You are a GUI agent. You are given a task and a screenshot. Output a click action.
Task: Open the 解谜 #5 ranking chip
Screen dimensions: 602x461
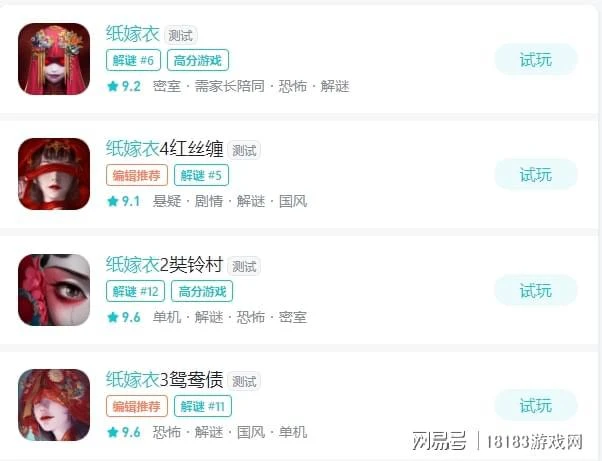tap(201, 176)
